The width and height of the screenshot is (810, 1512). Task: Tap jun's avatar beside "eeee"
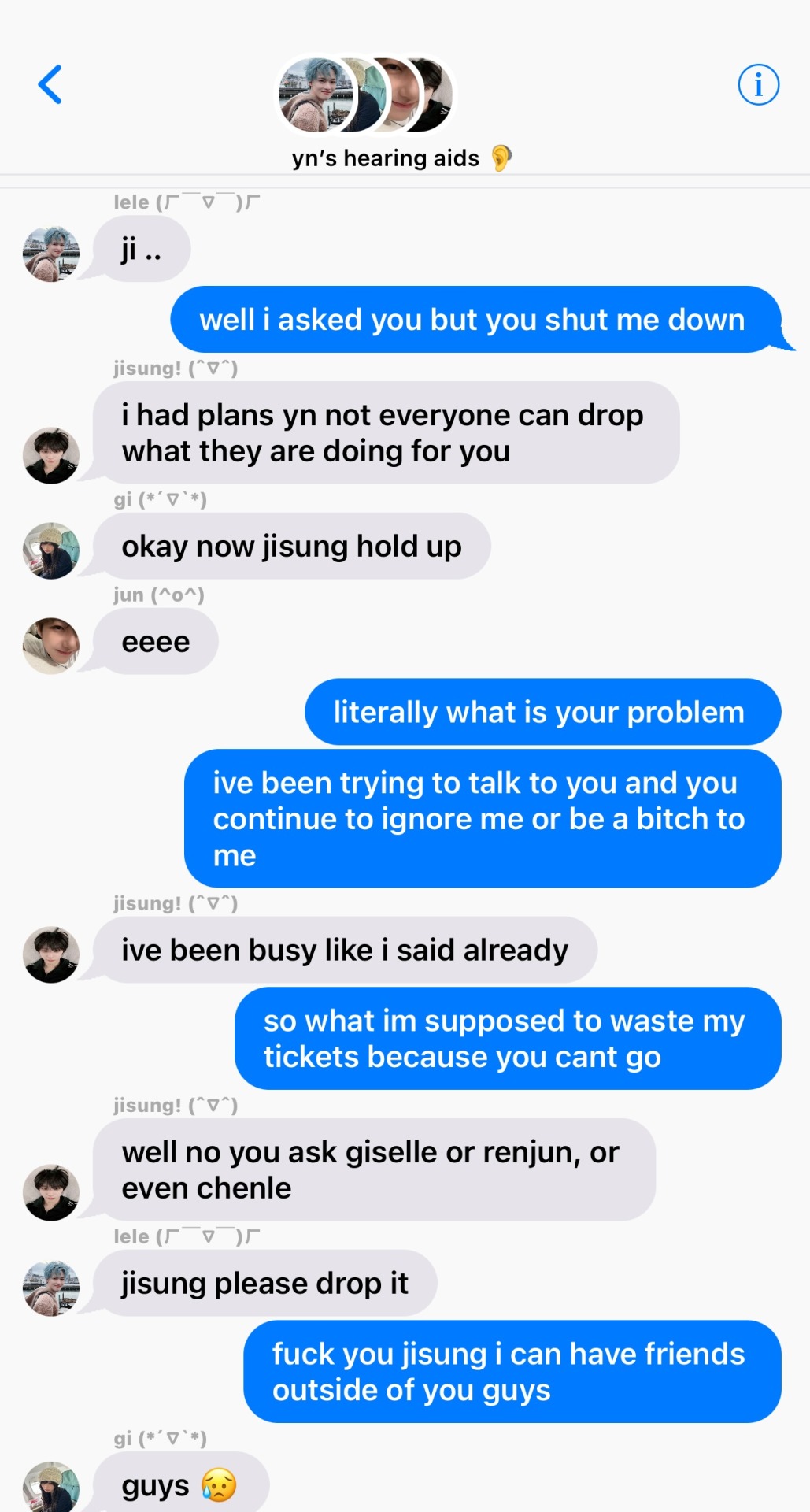pos(51,645)
